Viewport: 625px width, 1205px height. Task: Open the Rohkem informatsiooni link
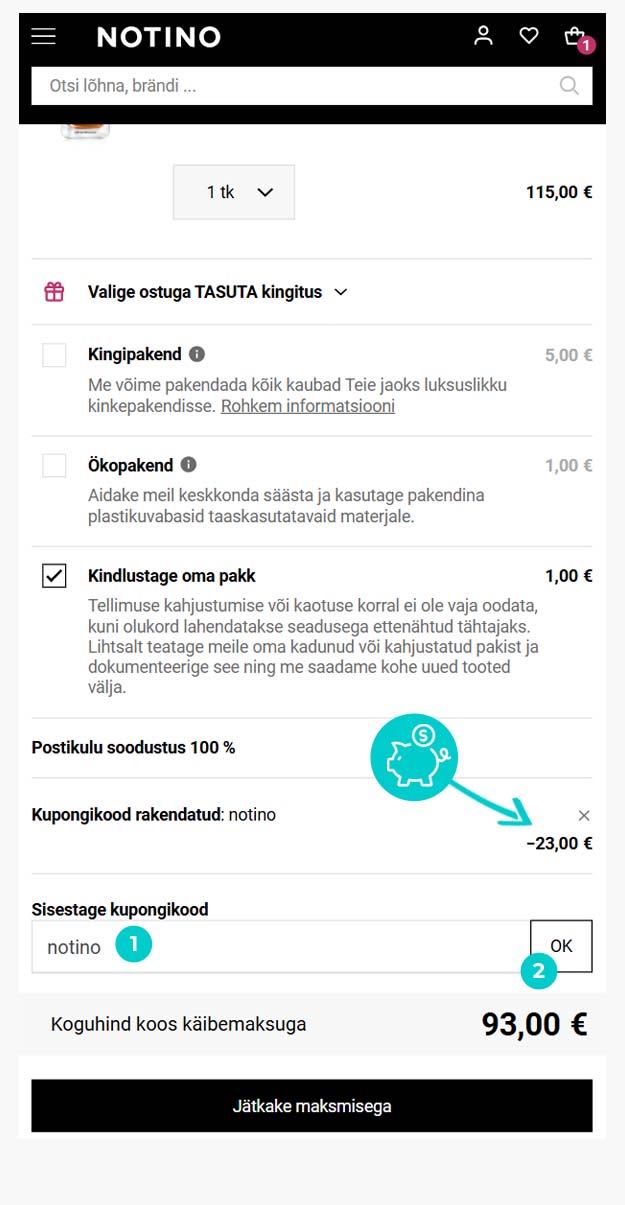(307, 406)
